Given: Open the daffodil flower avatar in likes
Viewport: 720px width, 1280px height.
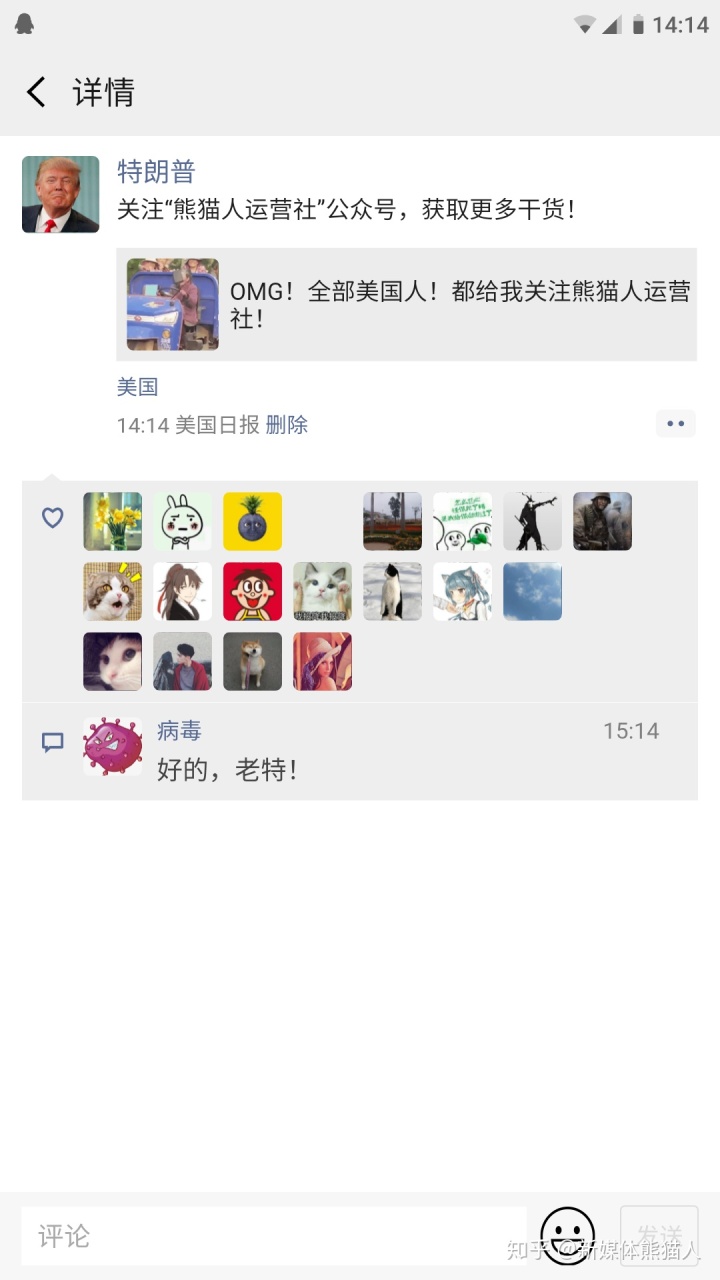Looking at the screenshot, I should click(112, 521).
